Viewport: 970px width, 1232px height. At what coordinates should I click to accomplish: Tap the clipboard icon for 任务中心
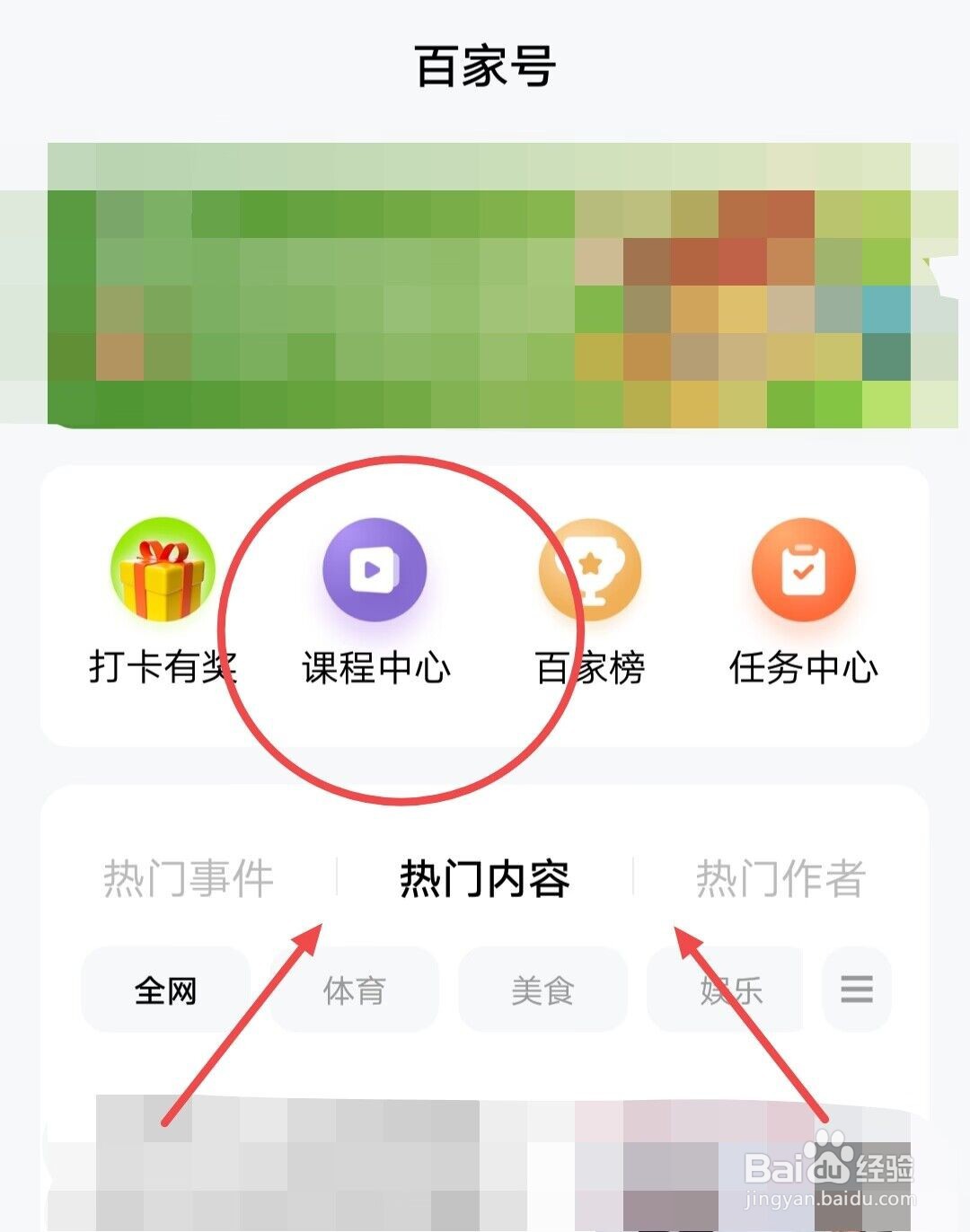pos(804,568)
